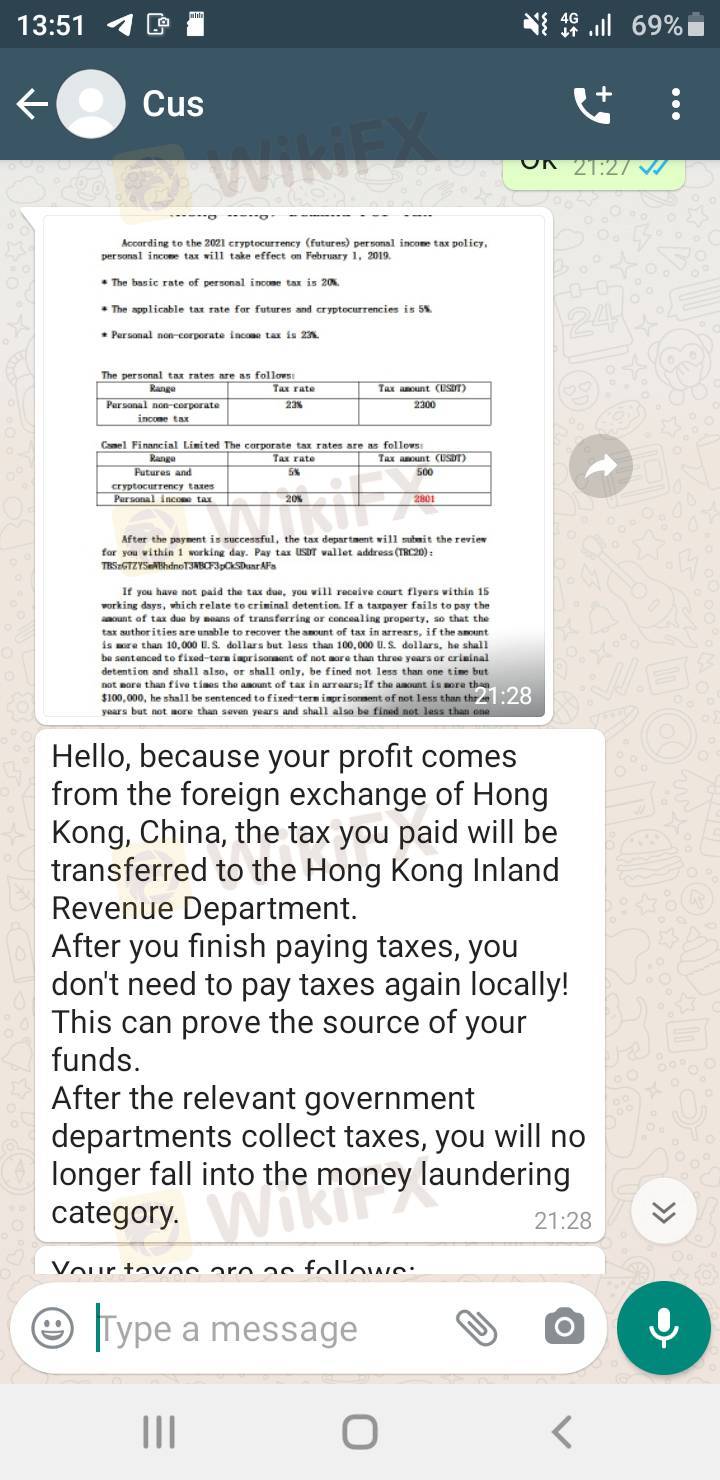Screen dimensions: 720x1480
Task: Go back to the chat list
Action: pos(32,104)
